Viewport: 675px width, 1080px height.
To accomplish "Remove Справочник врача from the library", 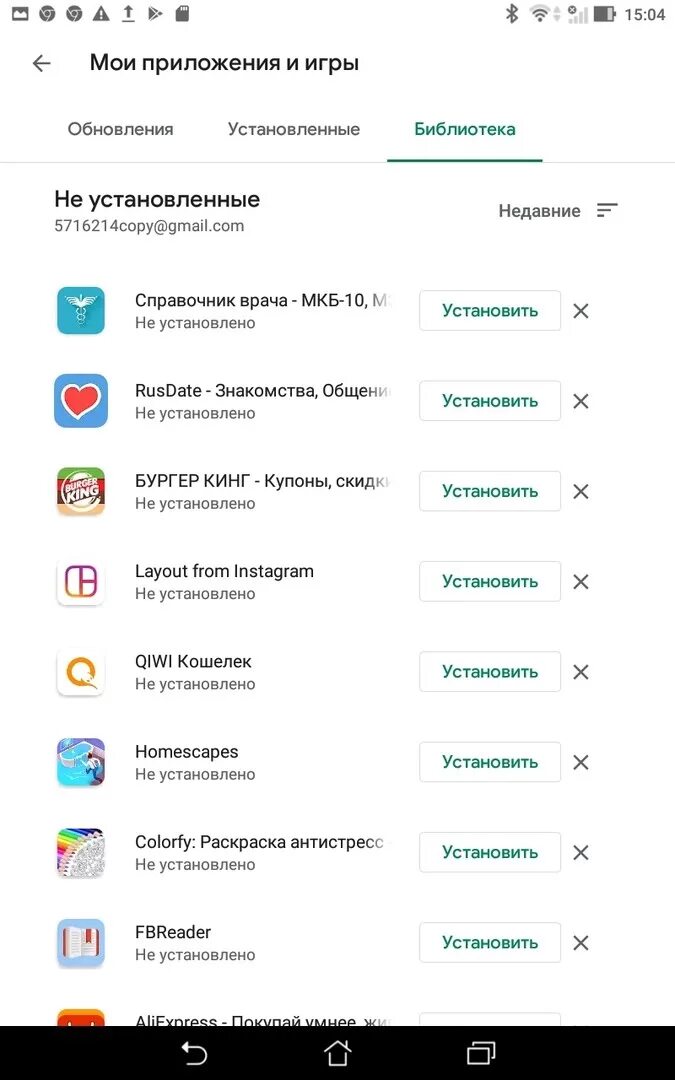I will tap(581, 311).
